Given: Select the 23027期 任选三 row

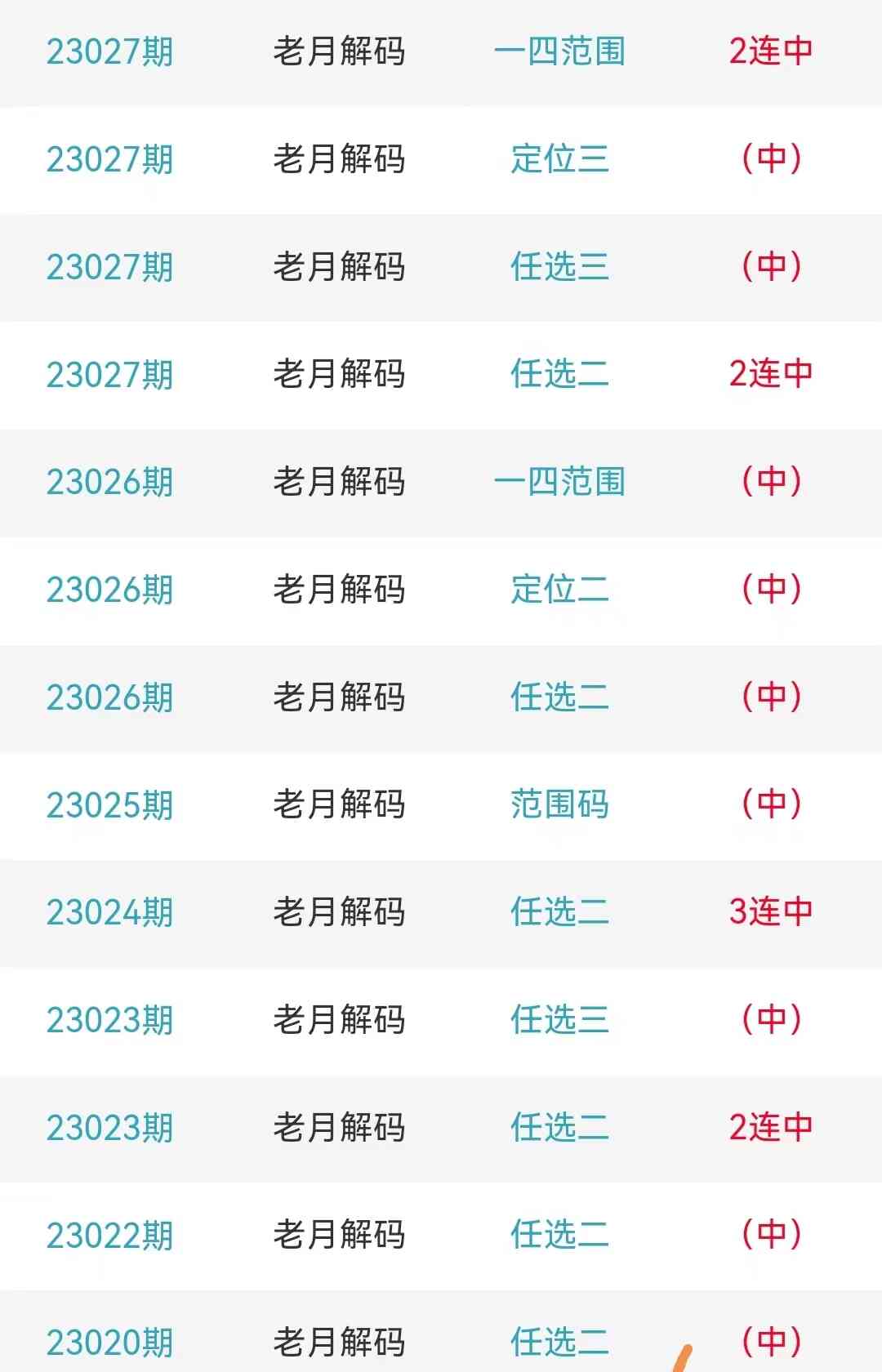Looking at the screenshot, I should pos(559,267).
